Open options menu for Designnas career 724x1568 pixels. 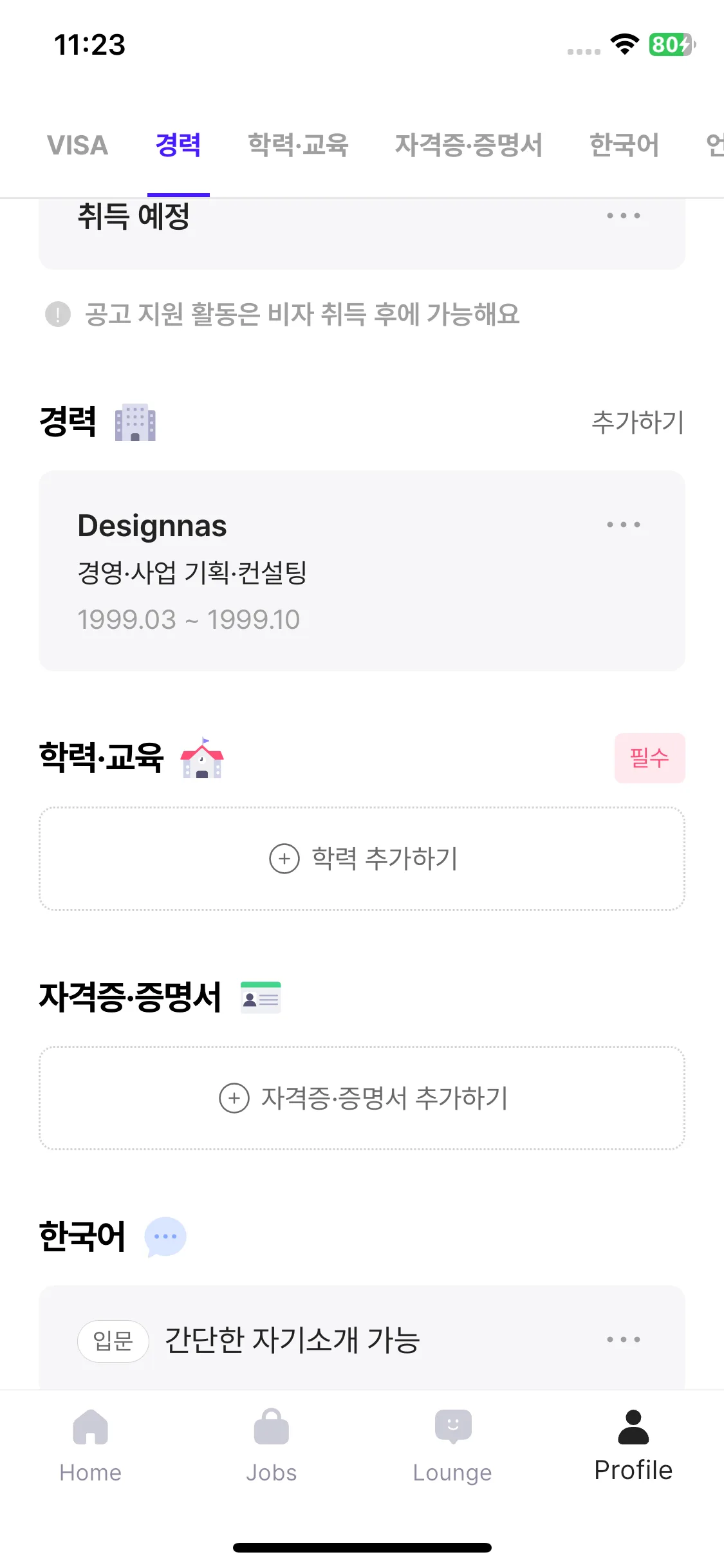(623, 525)
